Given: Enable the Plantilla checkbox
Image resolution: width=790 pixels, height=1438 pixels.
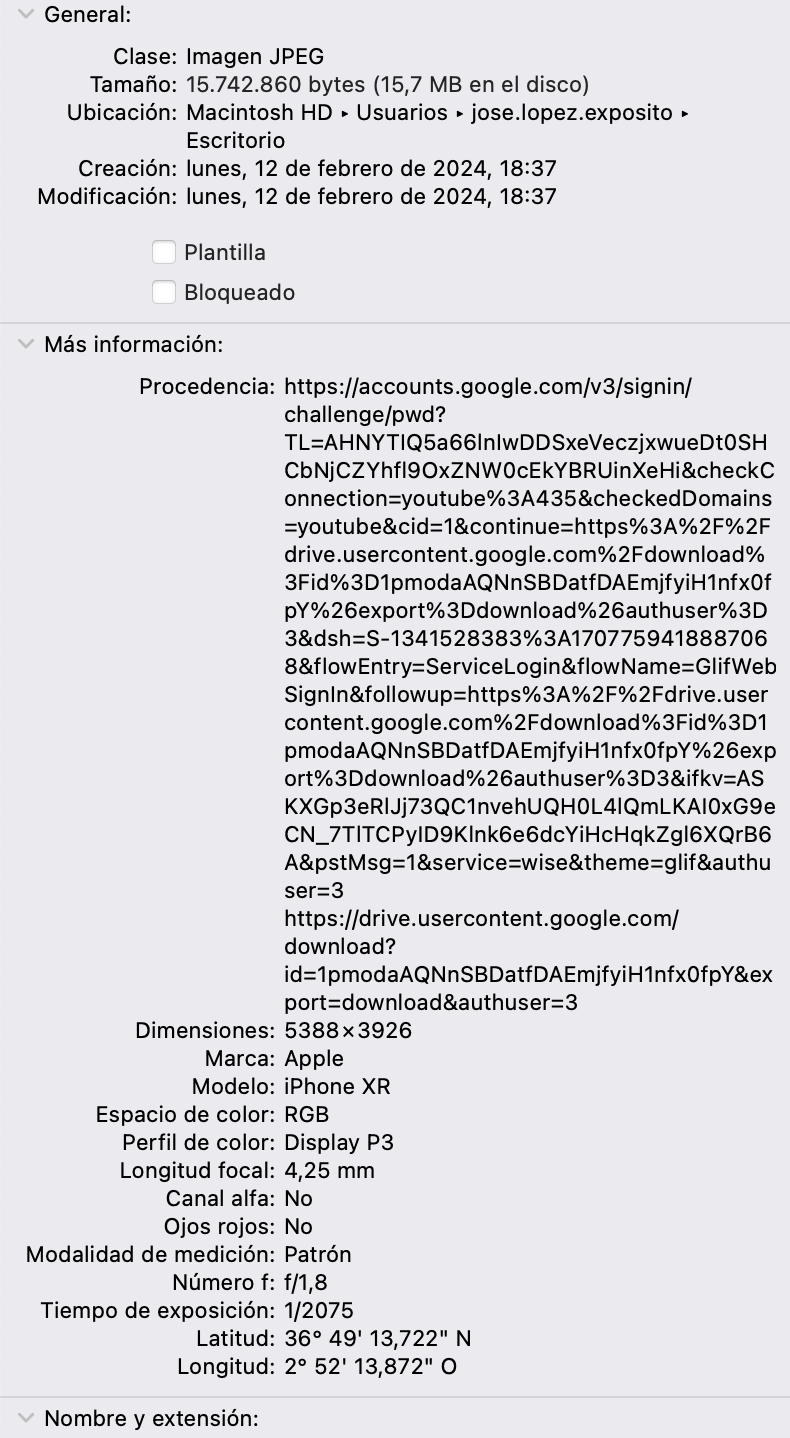Looking at the screenshot, I should click(x=164, y=252).
